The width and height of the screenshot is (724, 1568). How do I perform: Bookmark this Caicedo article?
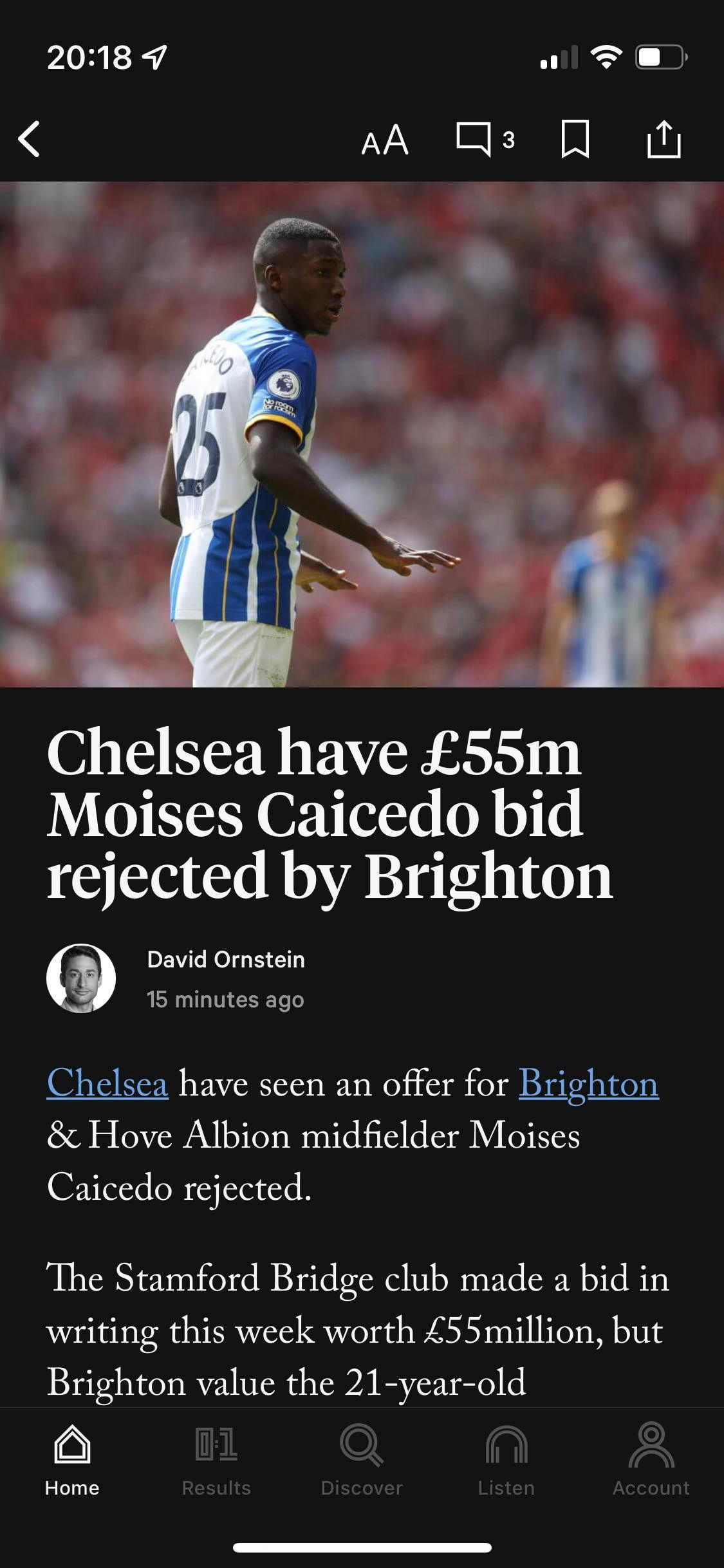575,140
